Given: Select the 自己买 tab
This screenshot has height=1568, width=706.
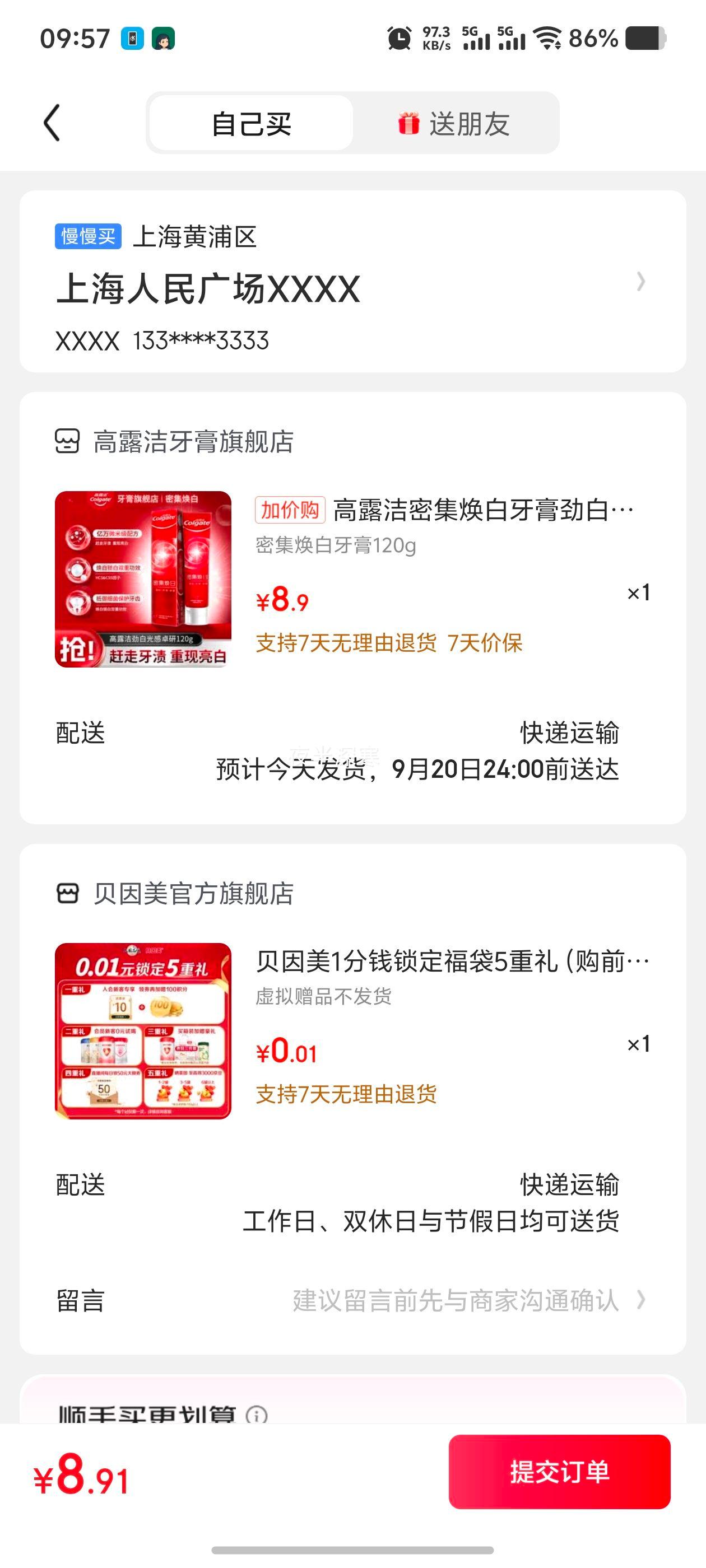Looking at the screenshot, I should coord(251,124).
